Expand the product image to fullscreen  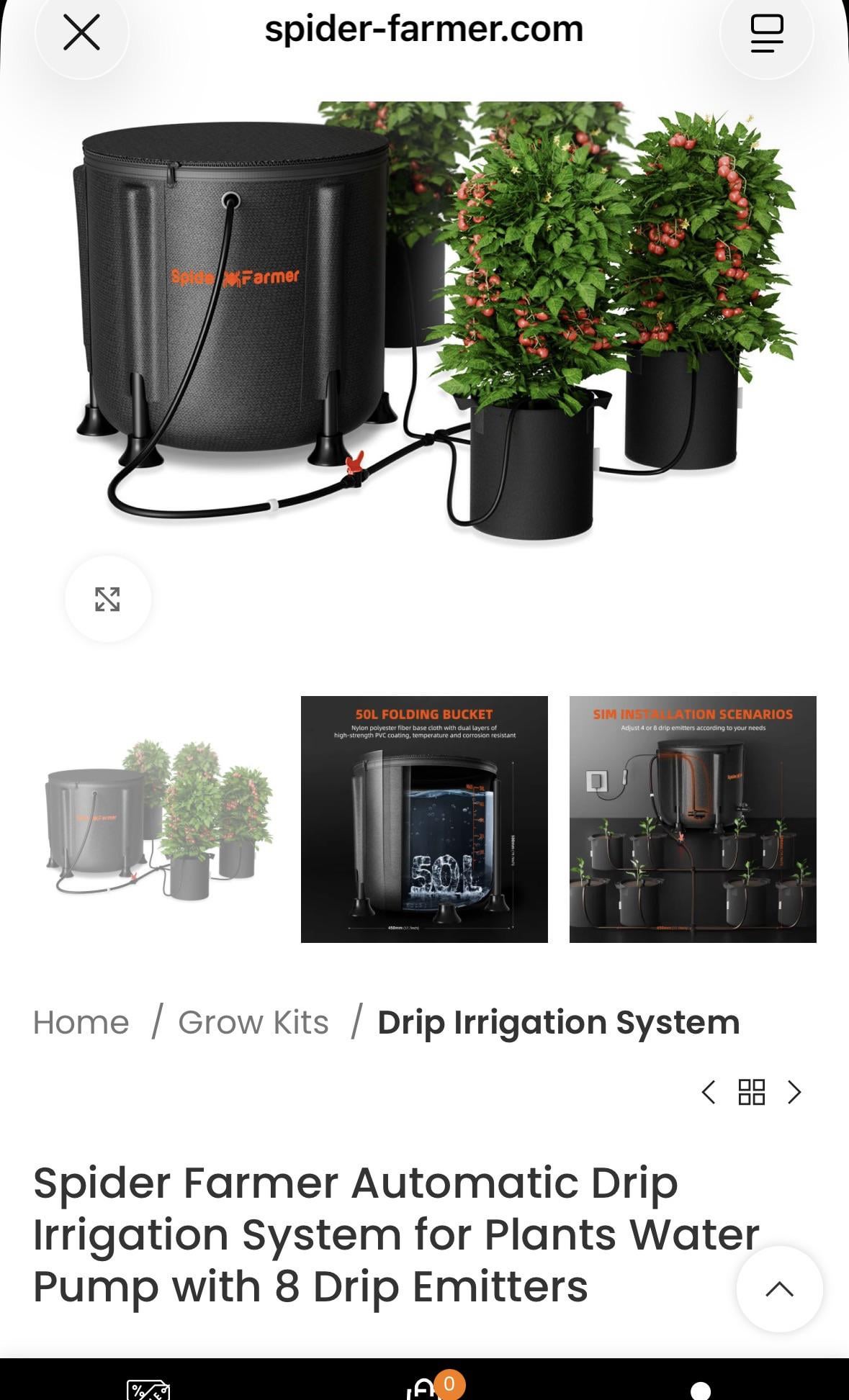[107, 599]
